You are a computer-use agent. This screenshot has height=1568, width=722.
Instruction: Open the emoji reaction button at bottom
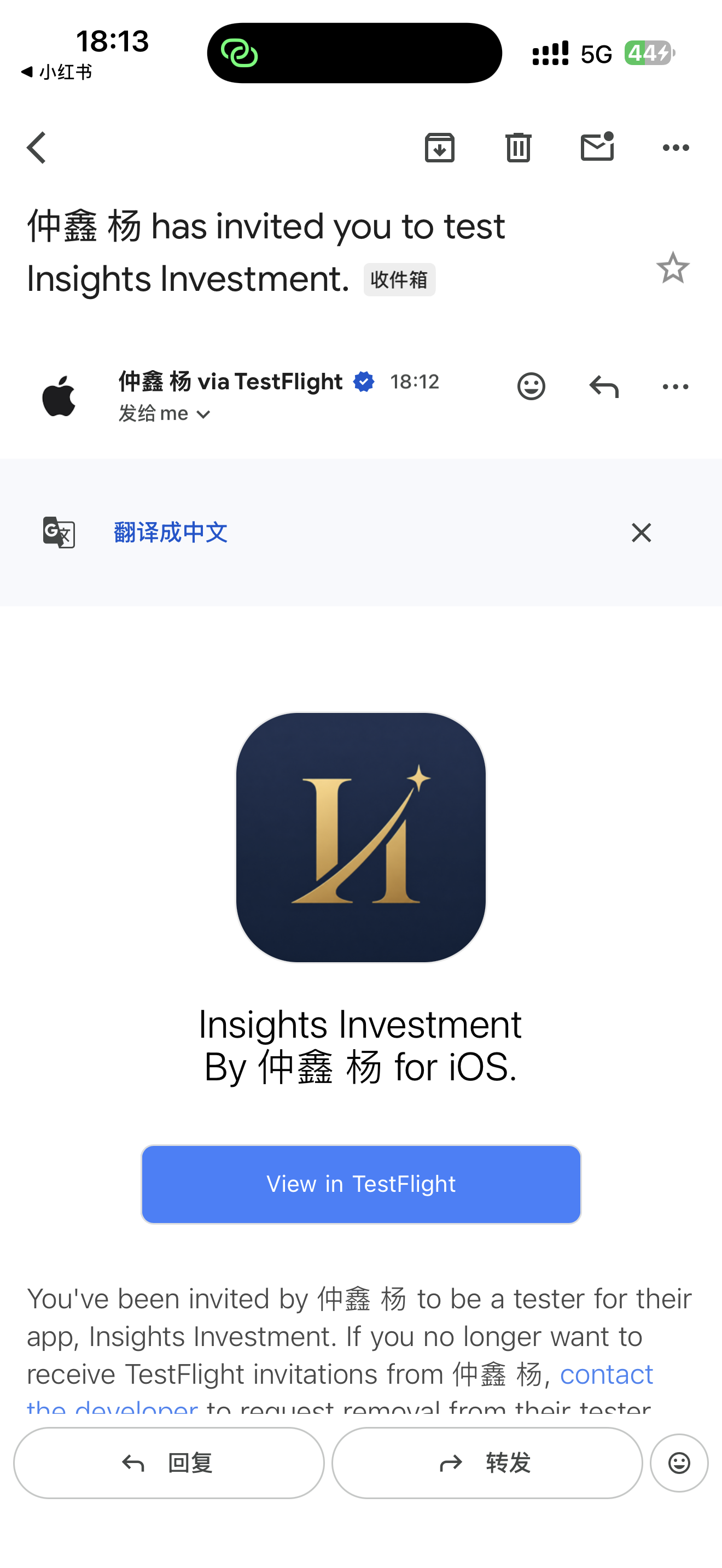(679, 1462)
